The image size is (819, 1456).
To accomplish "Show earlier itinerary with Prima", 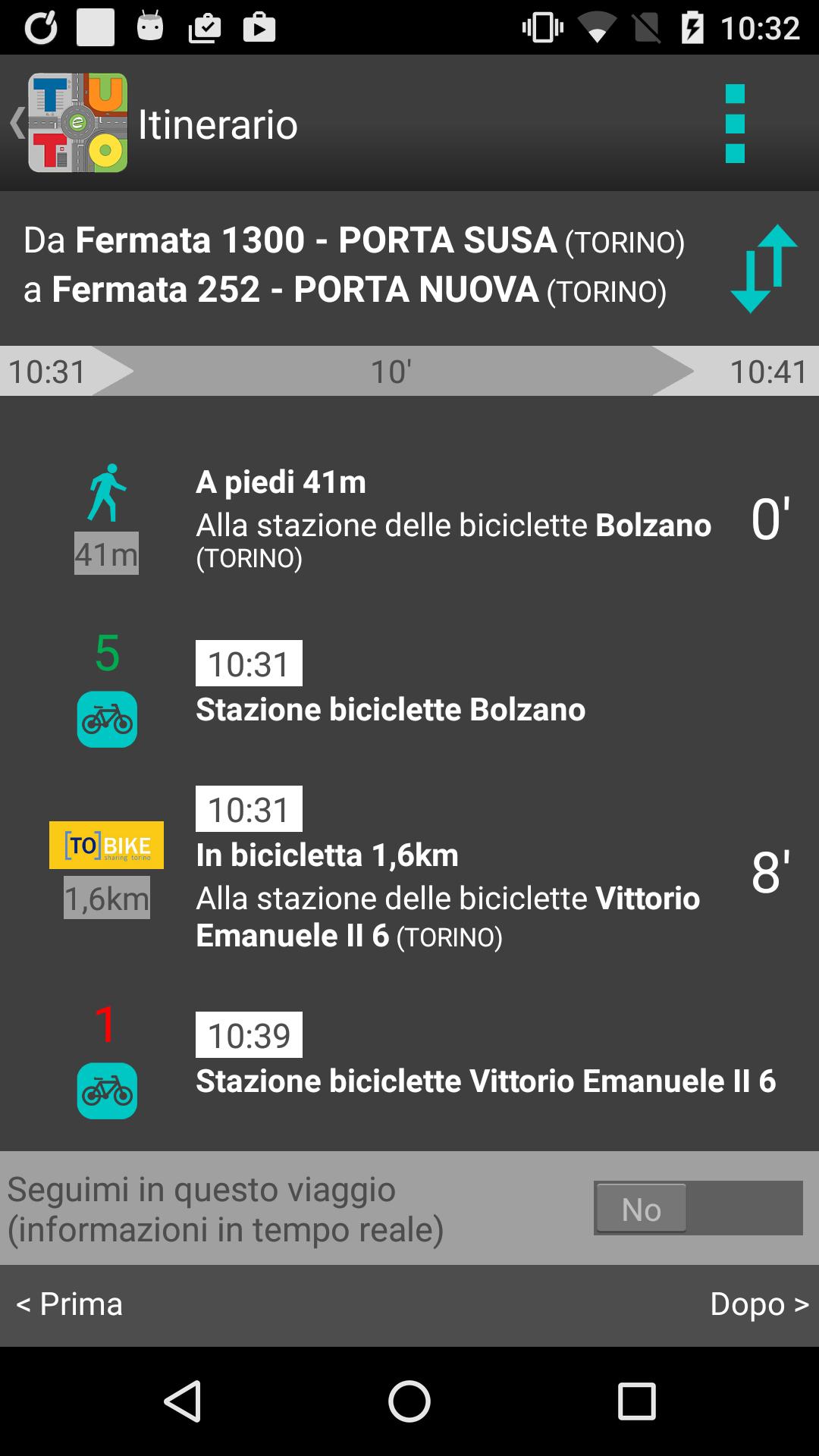I will click(70, 1304).
